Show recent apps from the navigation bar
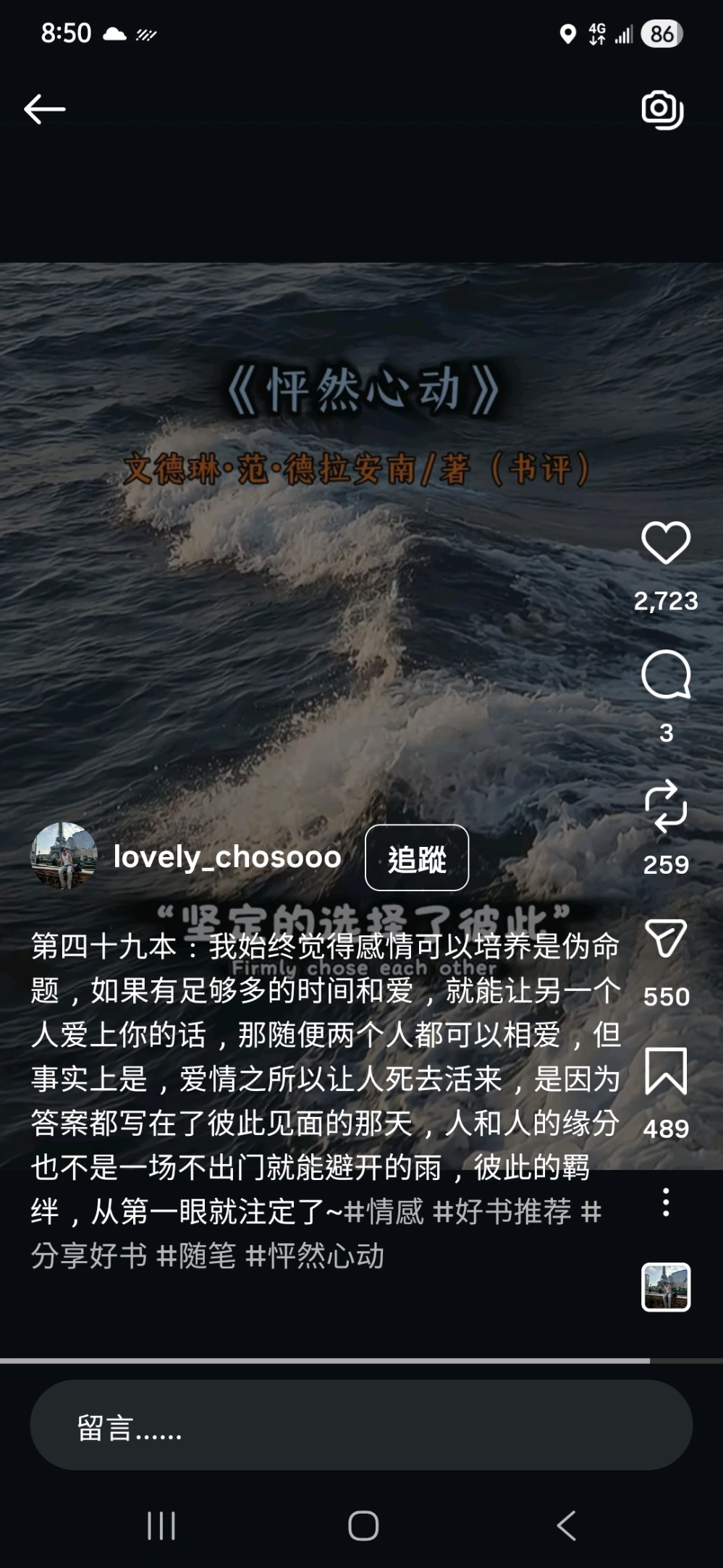This screenshot has width=723, height=1568. [x=161, y=1526]
